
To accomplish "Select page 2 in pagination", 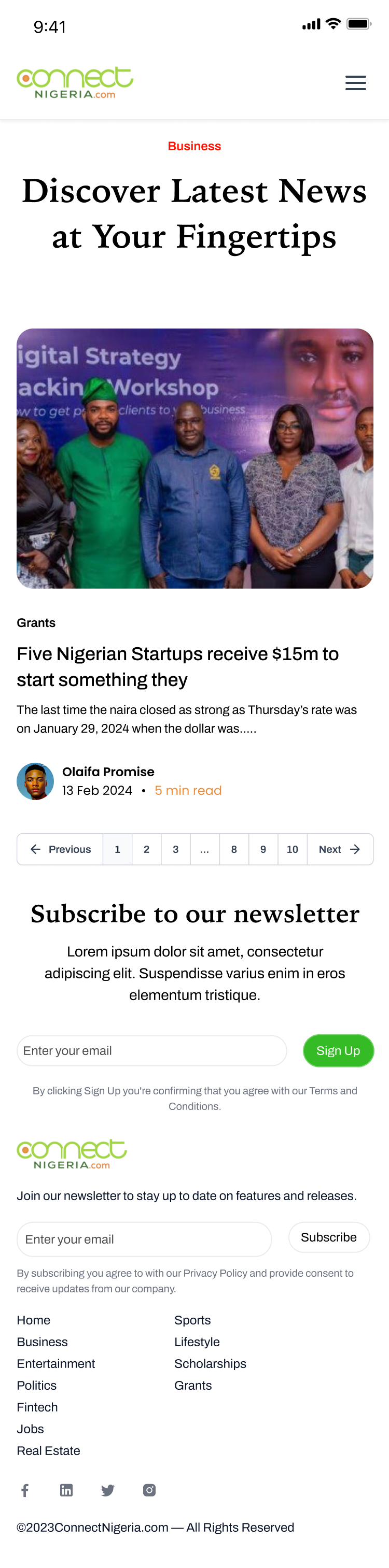I will click(x=146, y=849).
